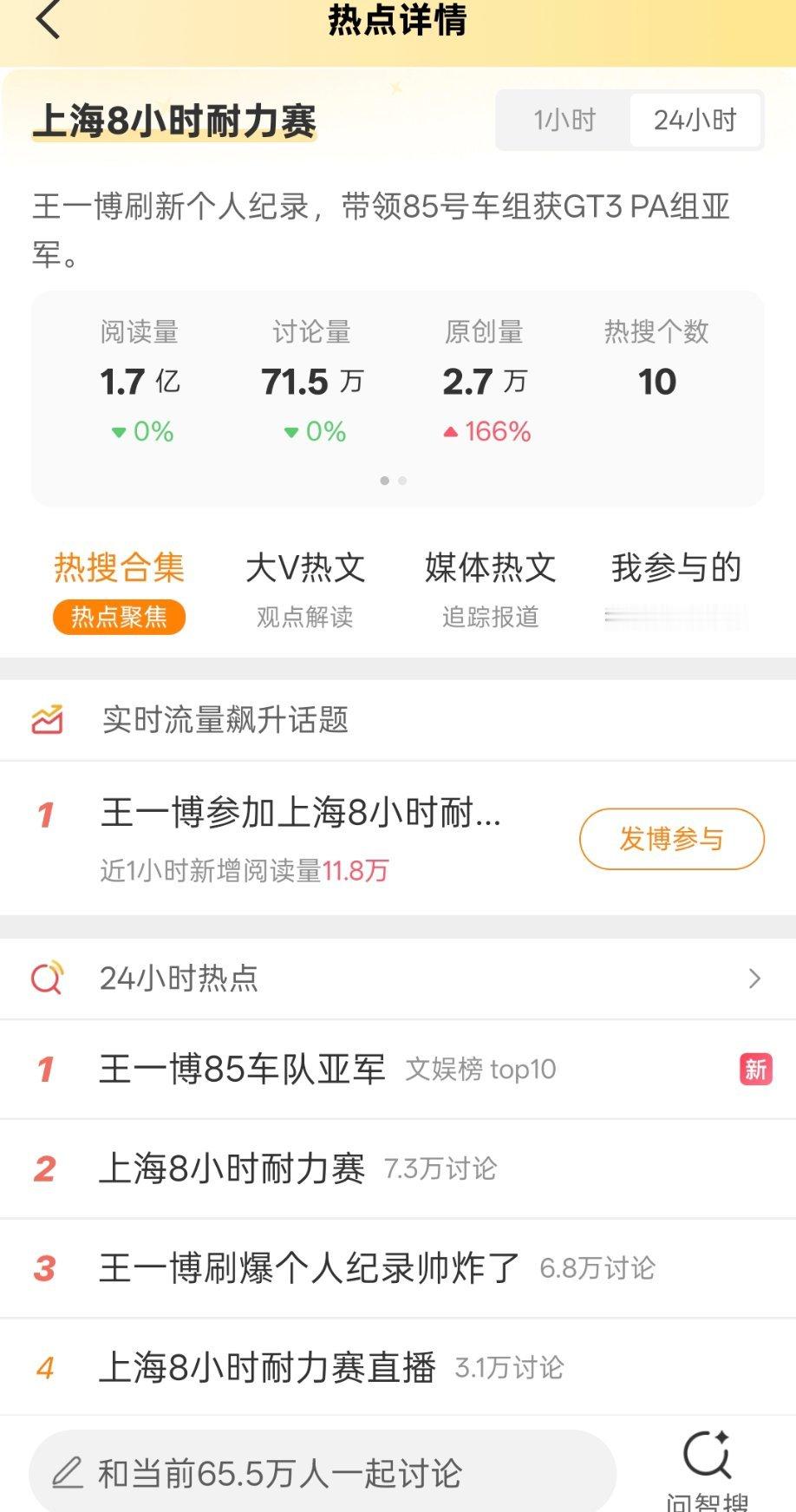Open topic 上海8小时耐力赛直播

coord(267,1368)
